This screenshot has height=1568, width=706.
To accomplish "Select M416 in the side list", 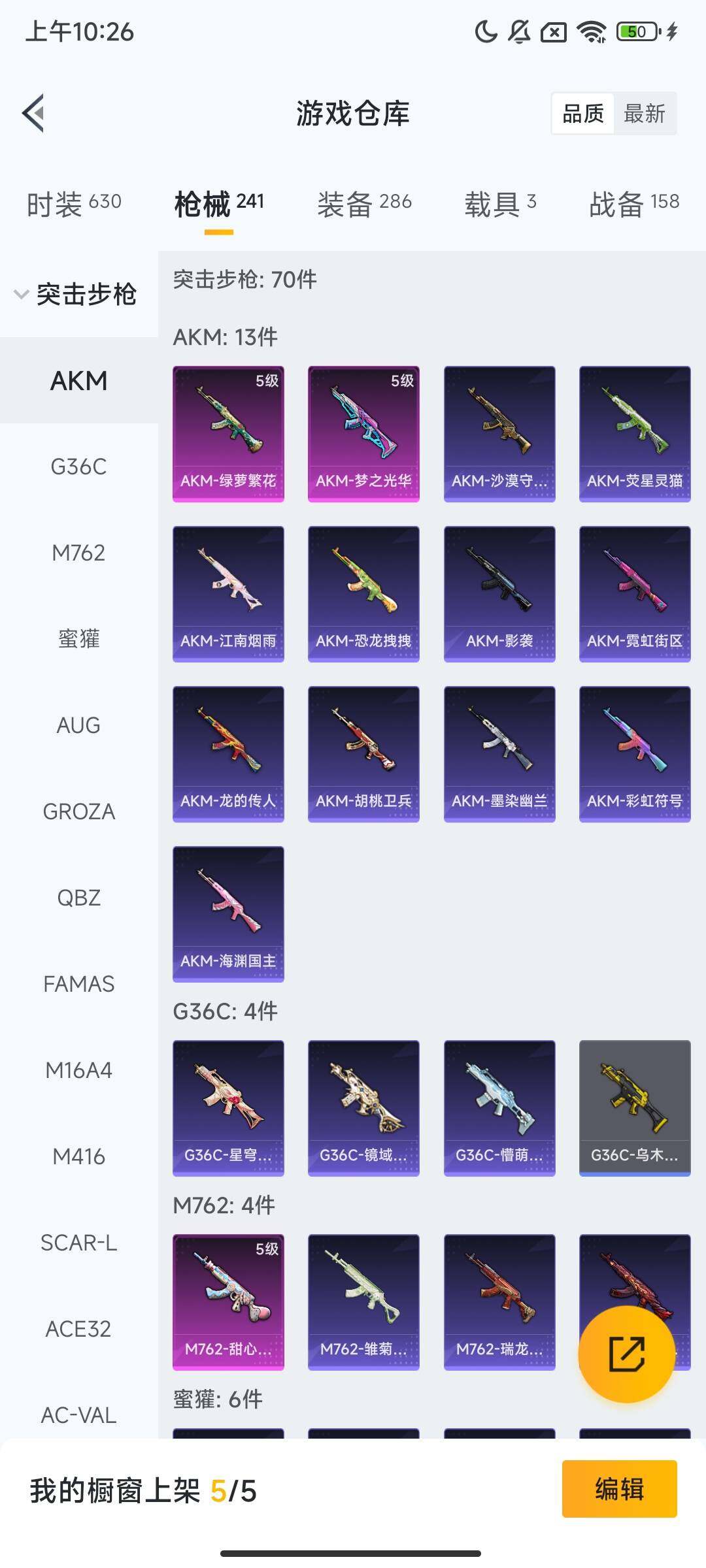I will 78,1156.
